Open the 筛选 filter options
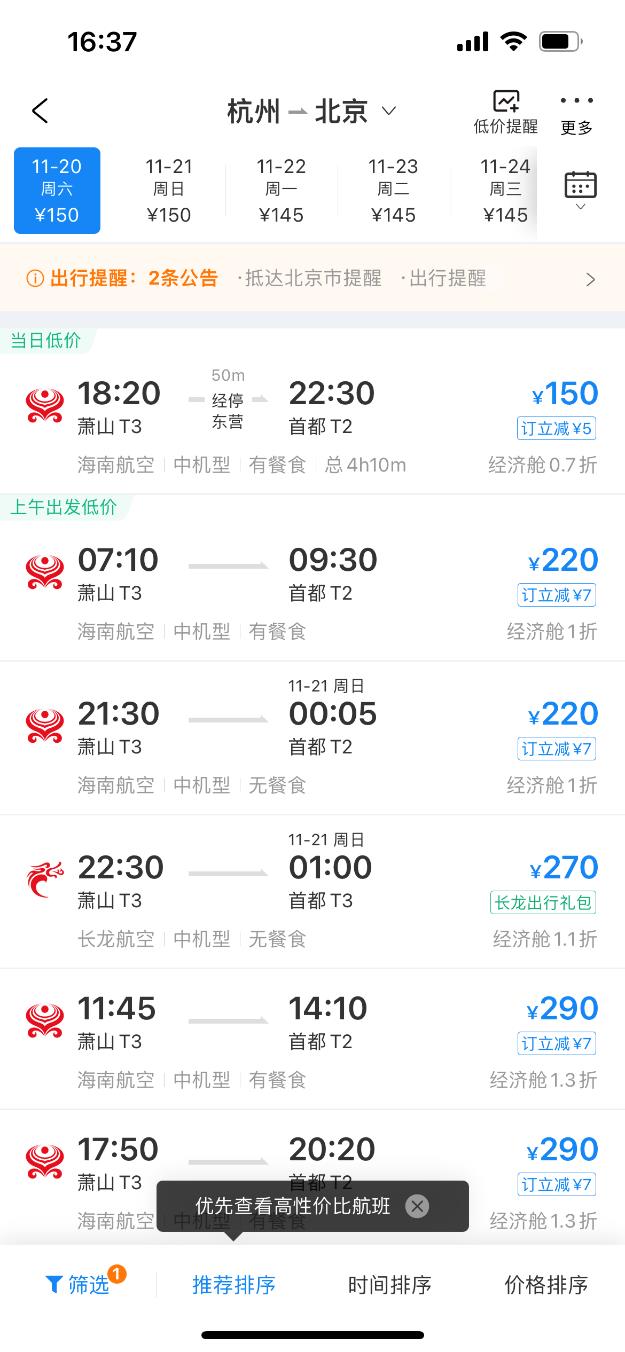This screenshot has height=1352, width=625. point(78,1285)
